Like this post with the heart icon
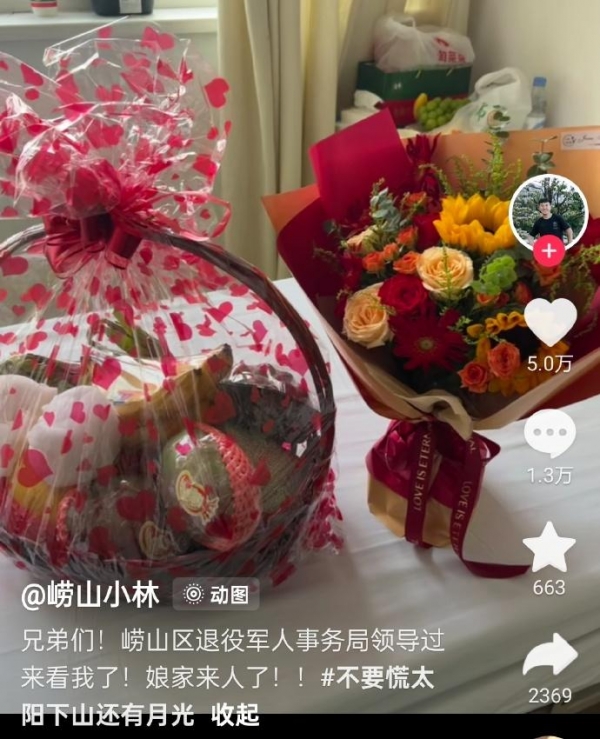 point(549,322)
